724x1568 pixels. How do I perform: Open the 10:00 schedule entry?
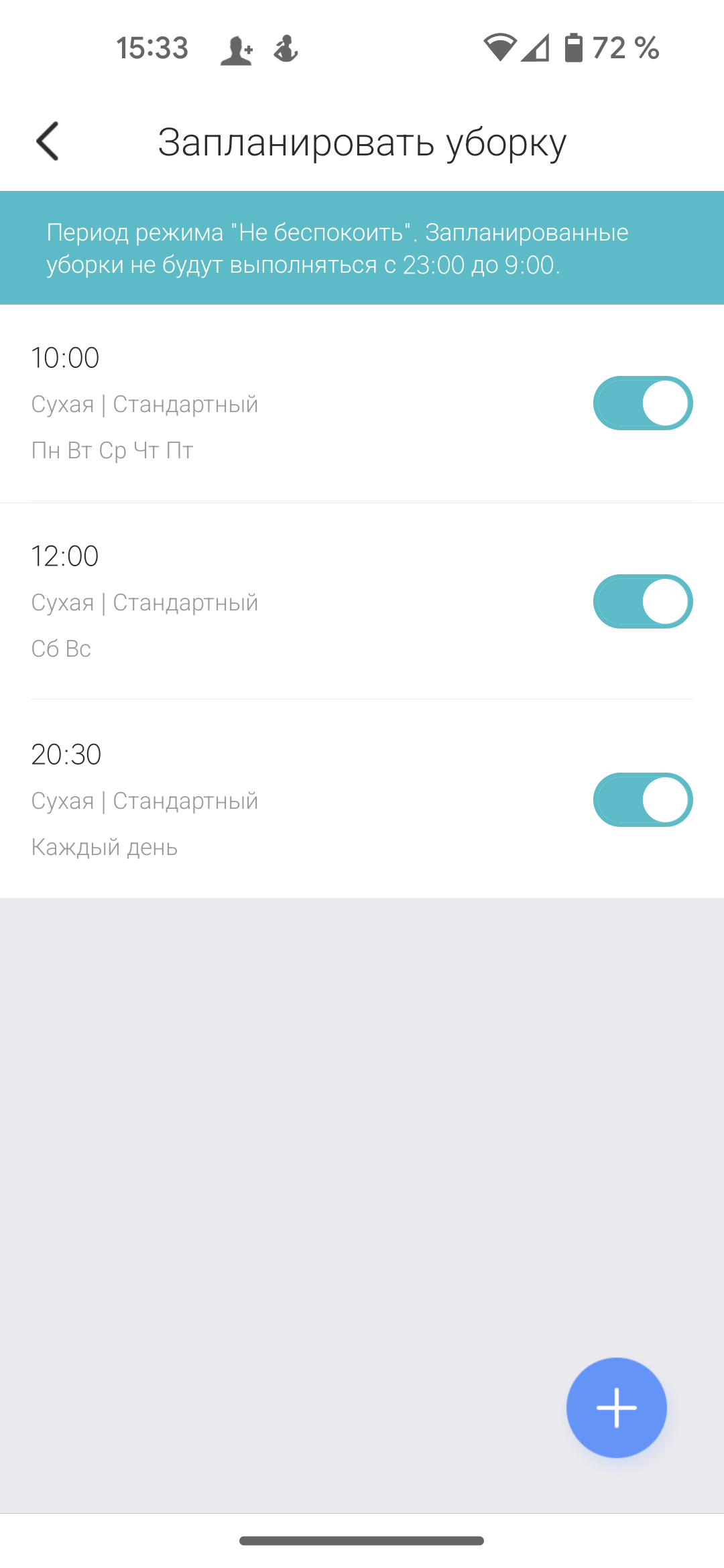(268, 403)
